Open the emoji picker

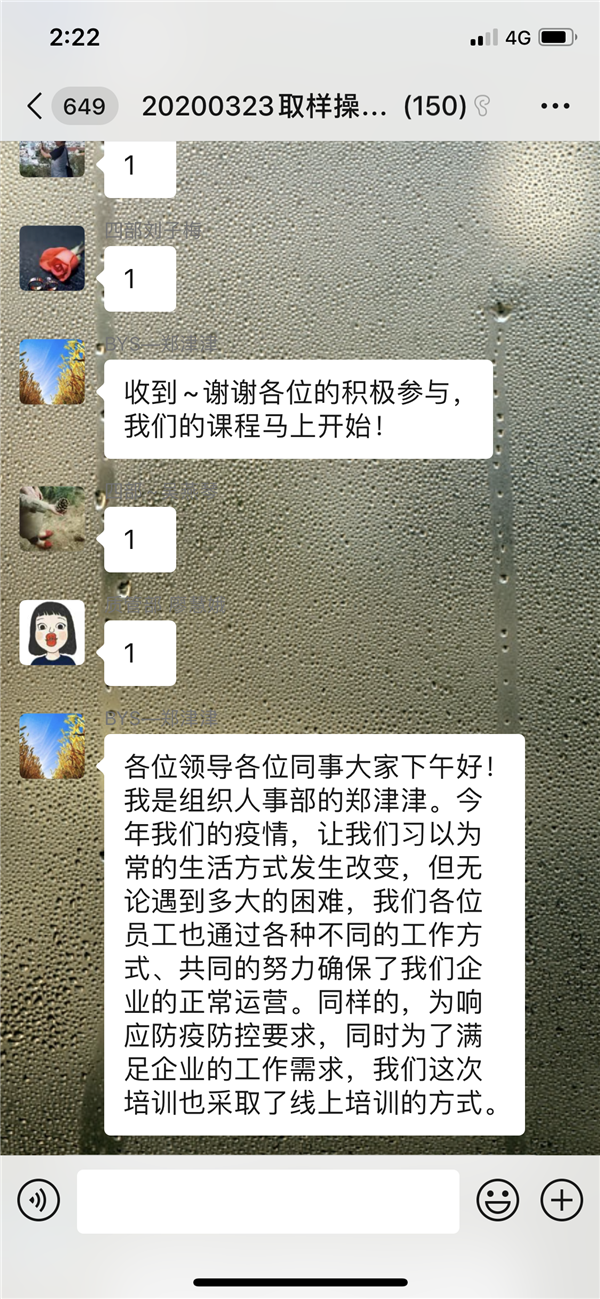pos(497,1199)
